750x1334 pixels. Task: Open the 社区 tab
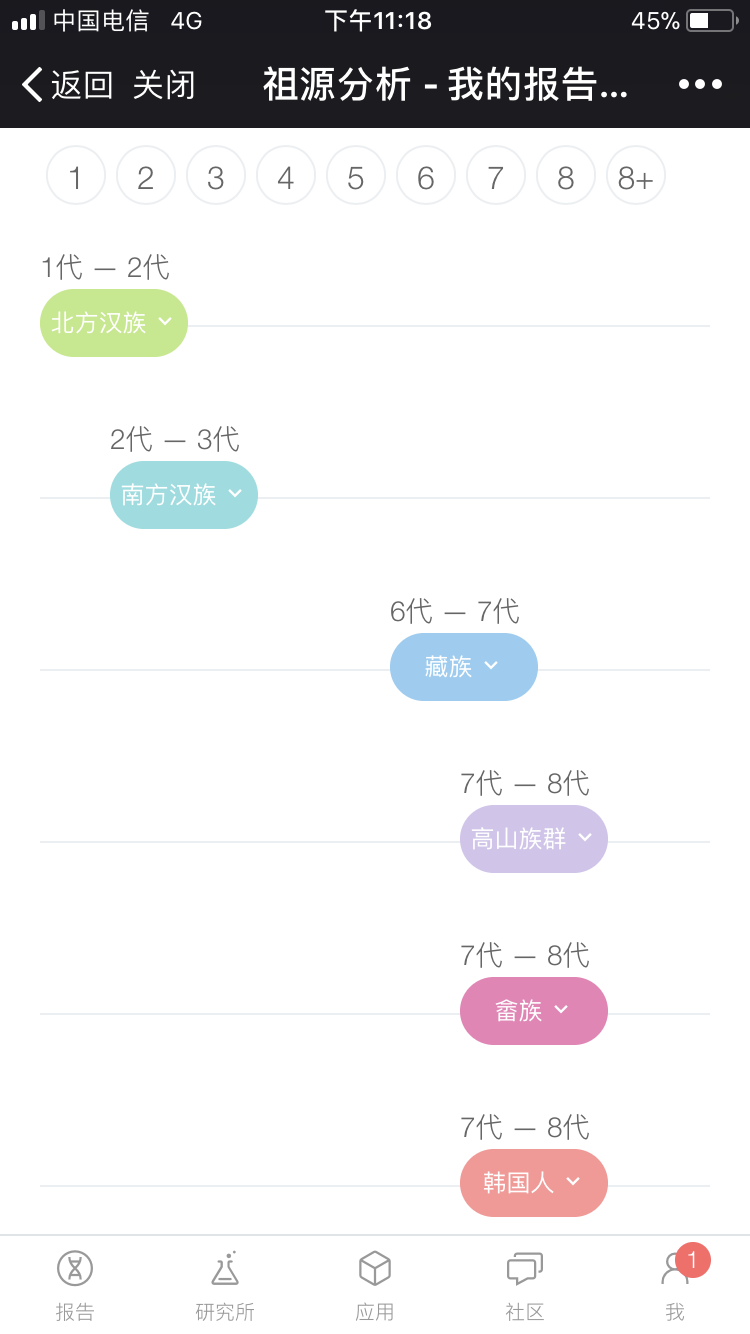[525, 1286]
